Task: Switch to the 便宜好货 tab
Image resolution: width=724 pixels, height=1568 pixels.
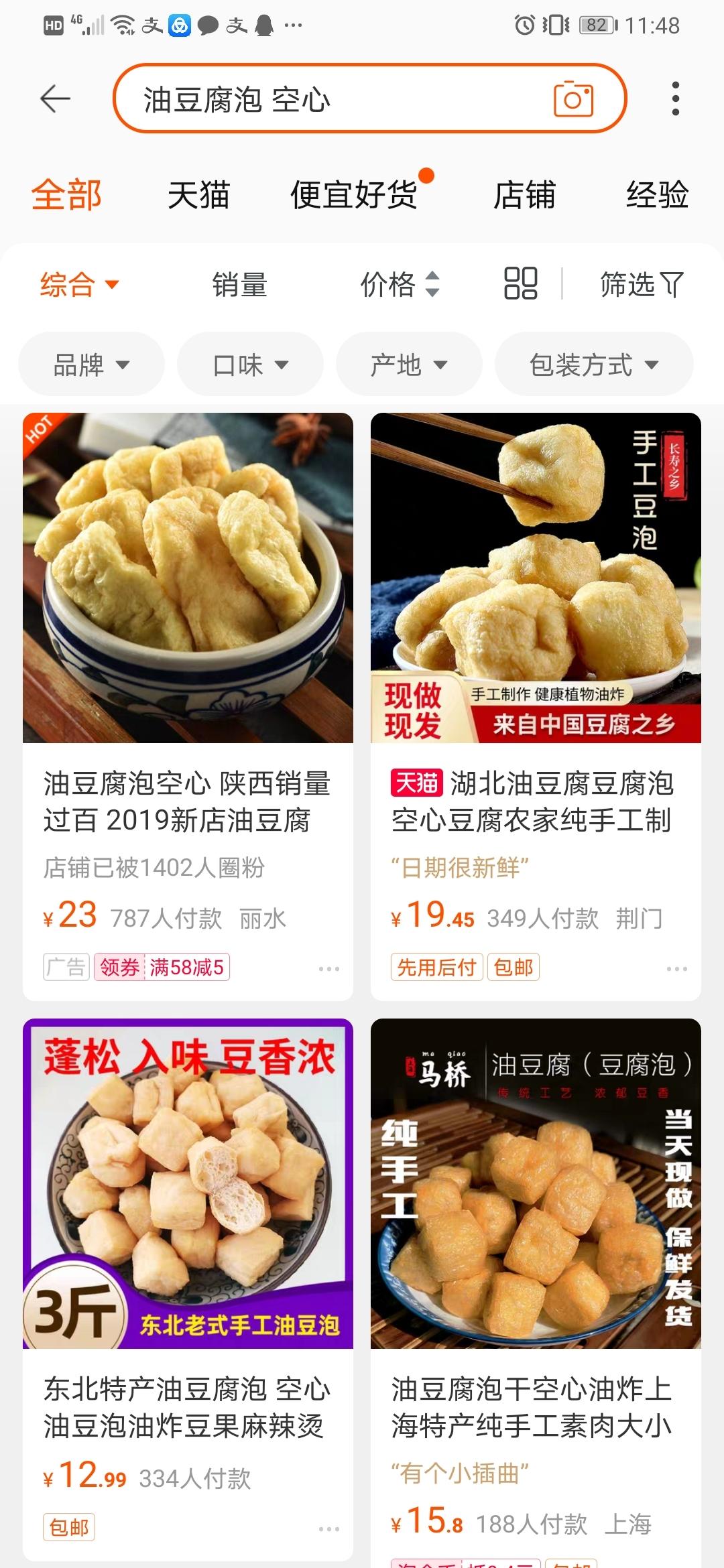Action: pyautogui.click(x=354, y=195)
